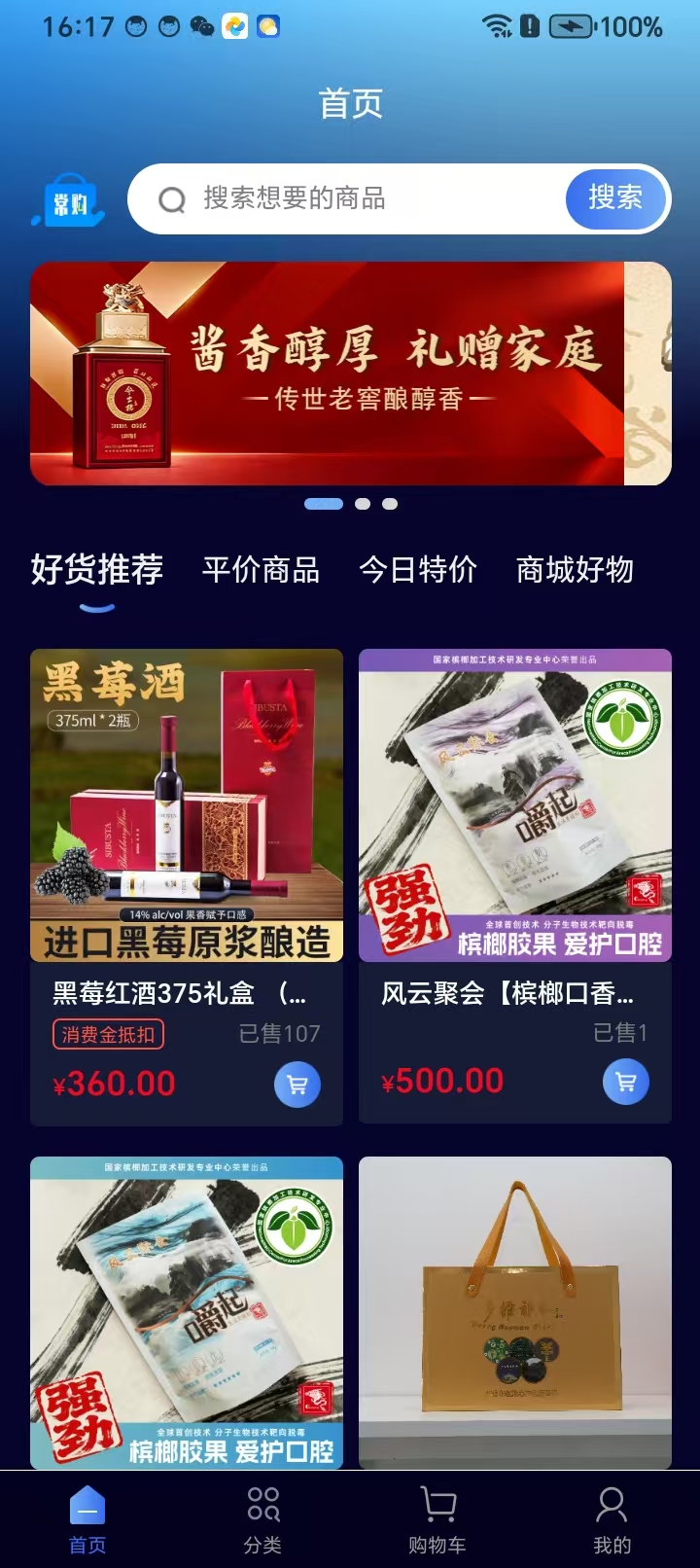Click the 消费金抵扣 discount label
This screenshot has height=1568, width=700.
110,1035
